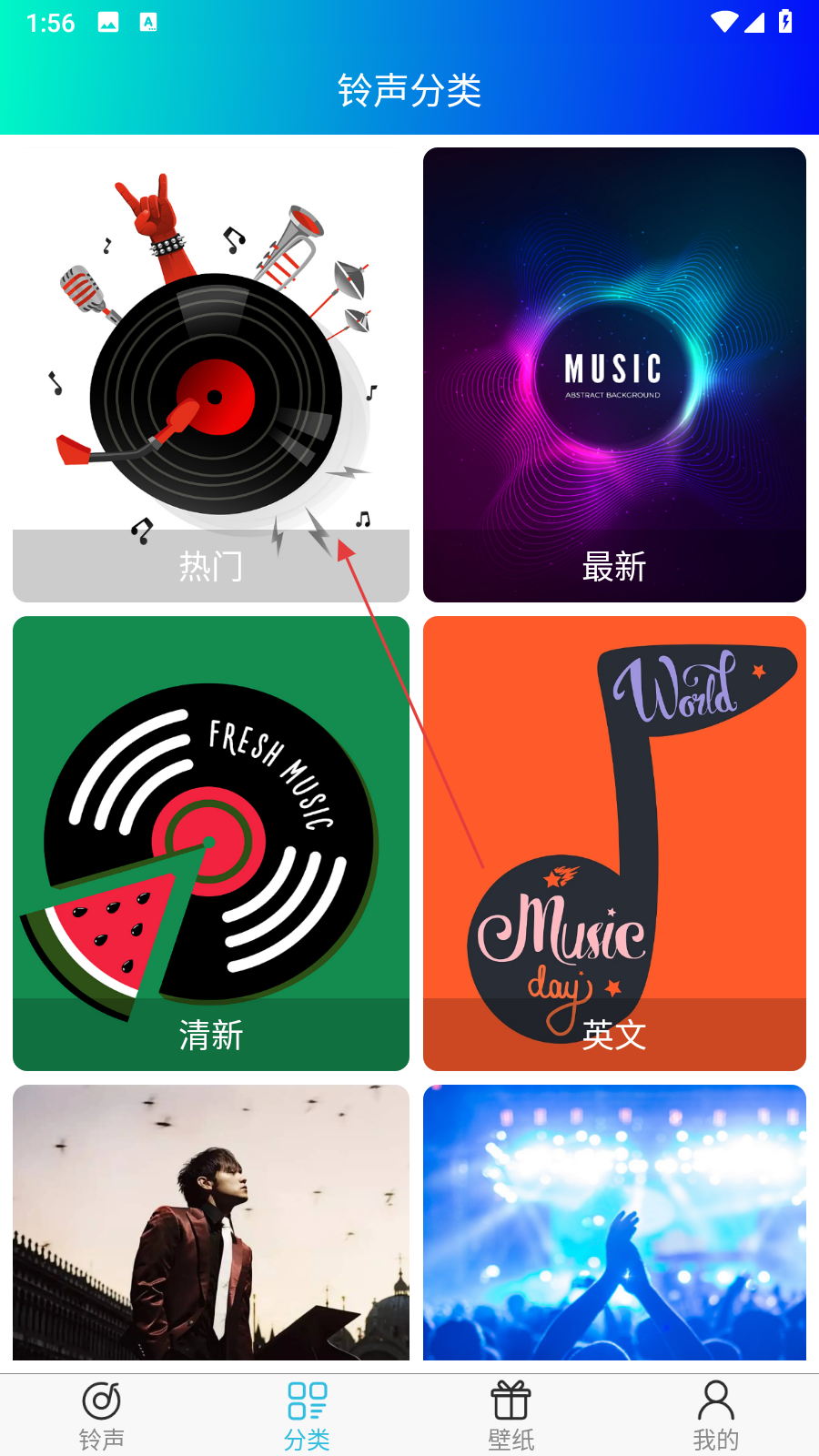Open the 最新 ringtone category

(x=614, y=375)
